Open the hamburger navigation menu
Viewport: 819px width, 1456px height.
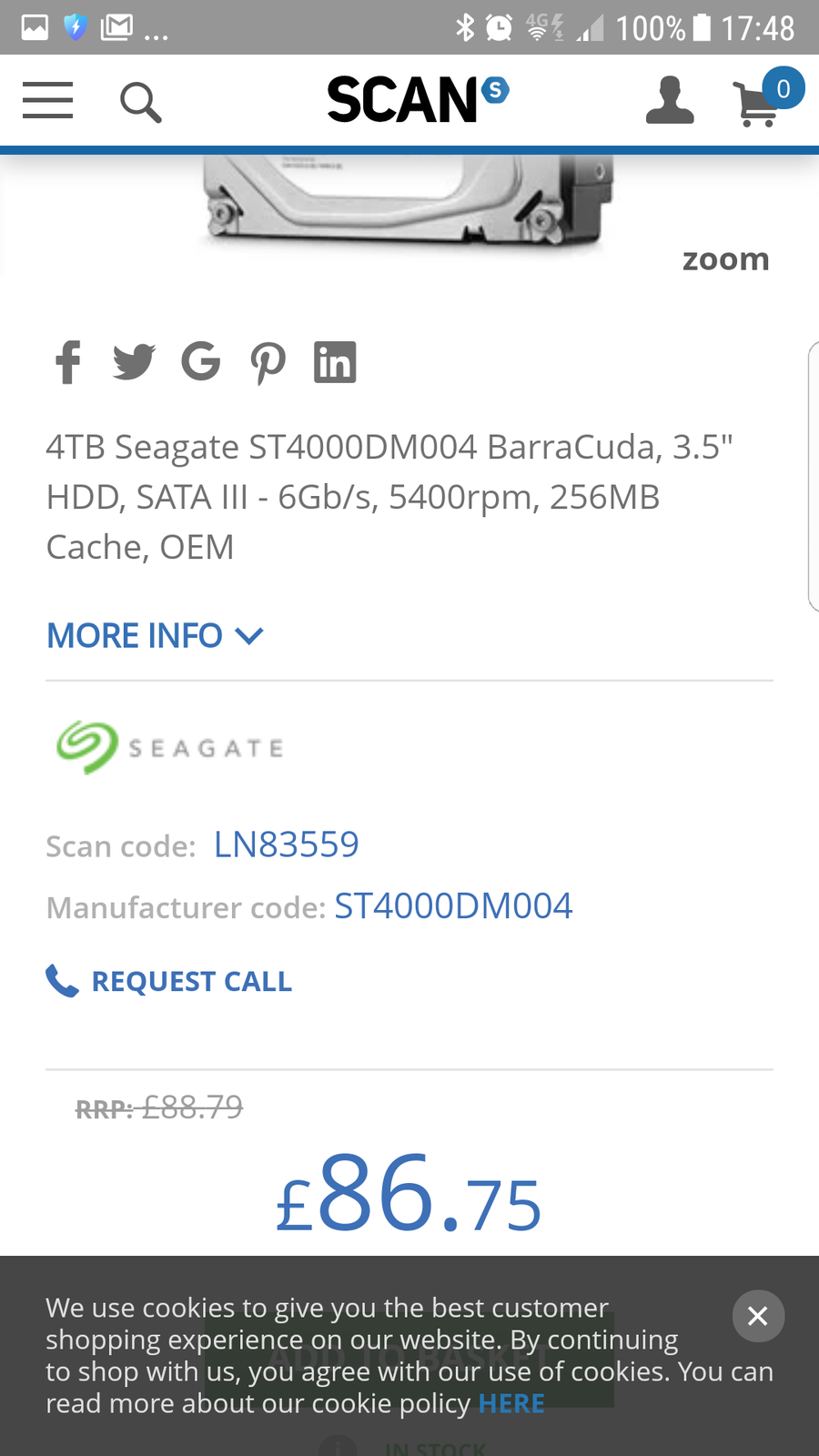pos(47,100)
